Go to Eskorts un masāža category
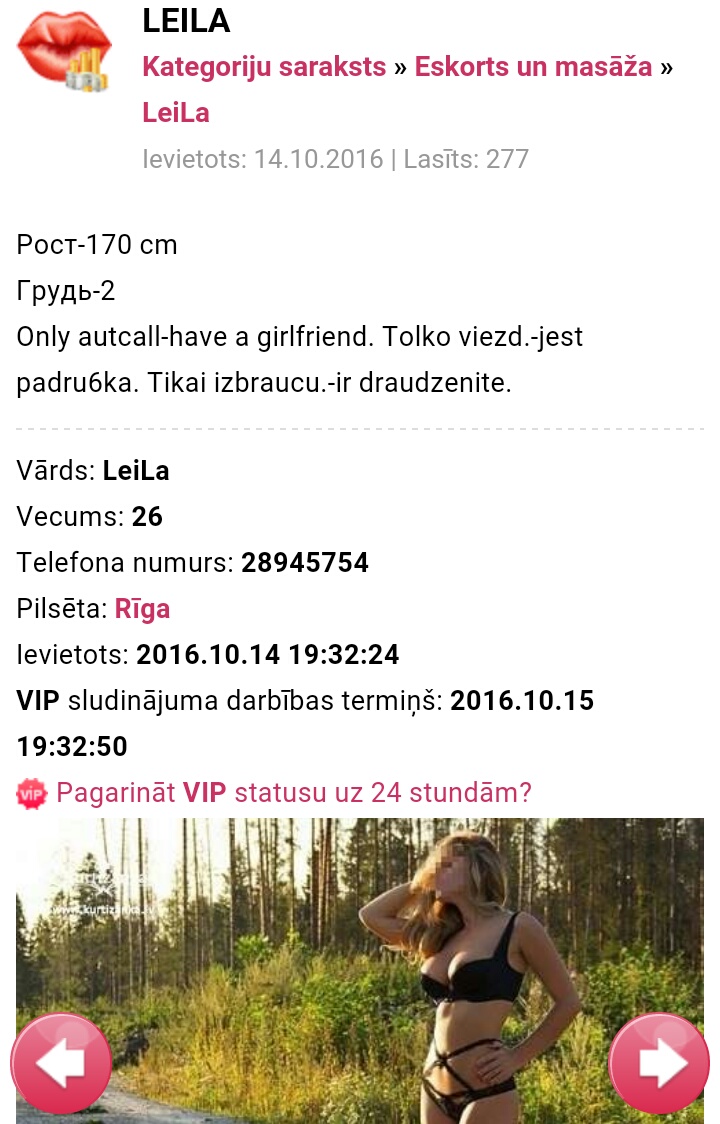 coord(533,67)
